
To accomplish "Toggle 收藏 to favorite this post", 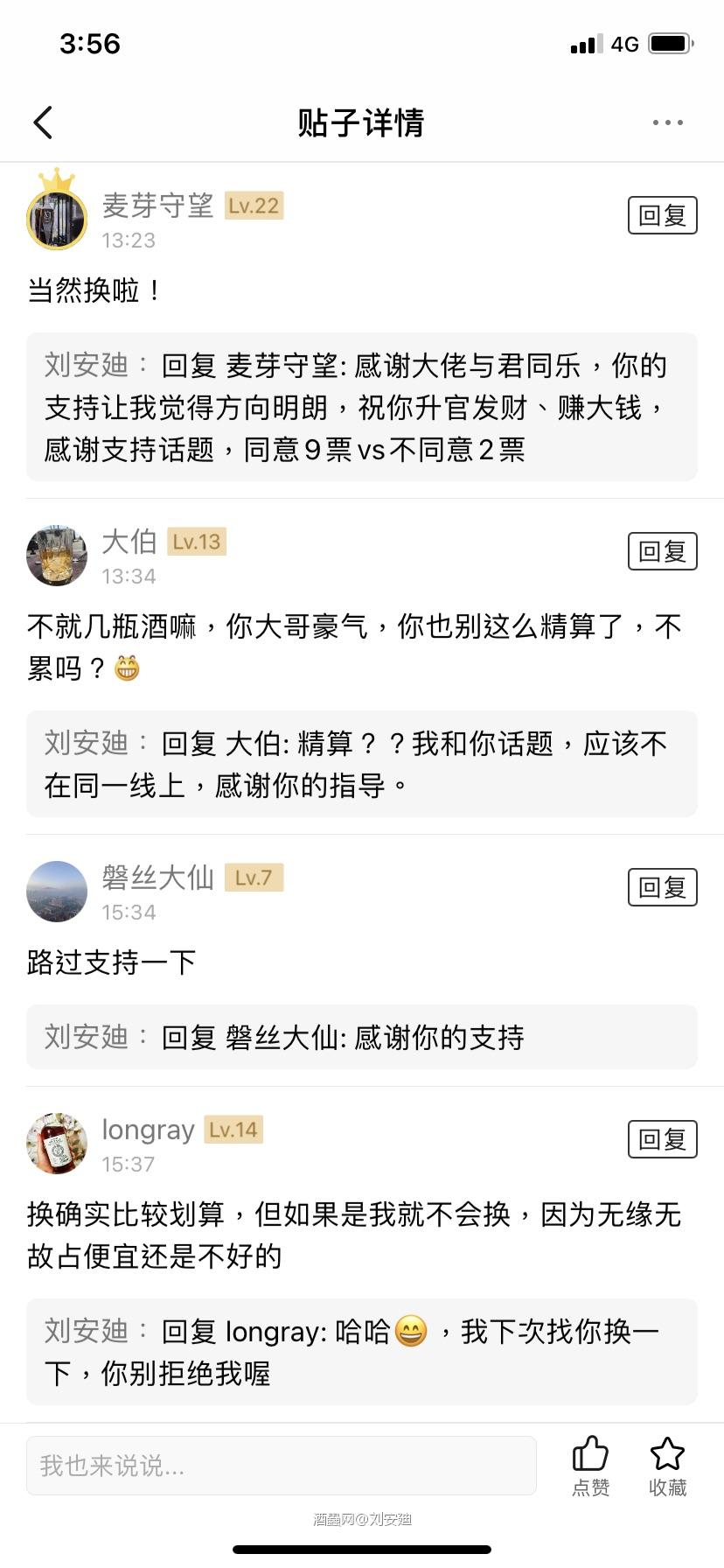I will tap(666, 1463).
